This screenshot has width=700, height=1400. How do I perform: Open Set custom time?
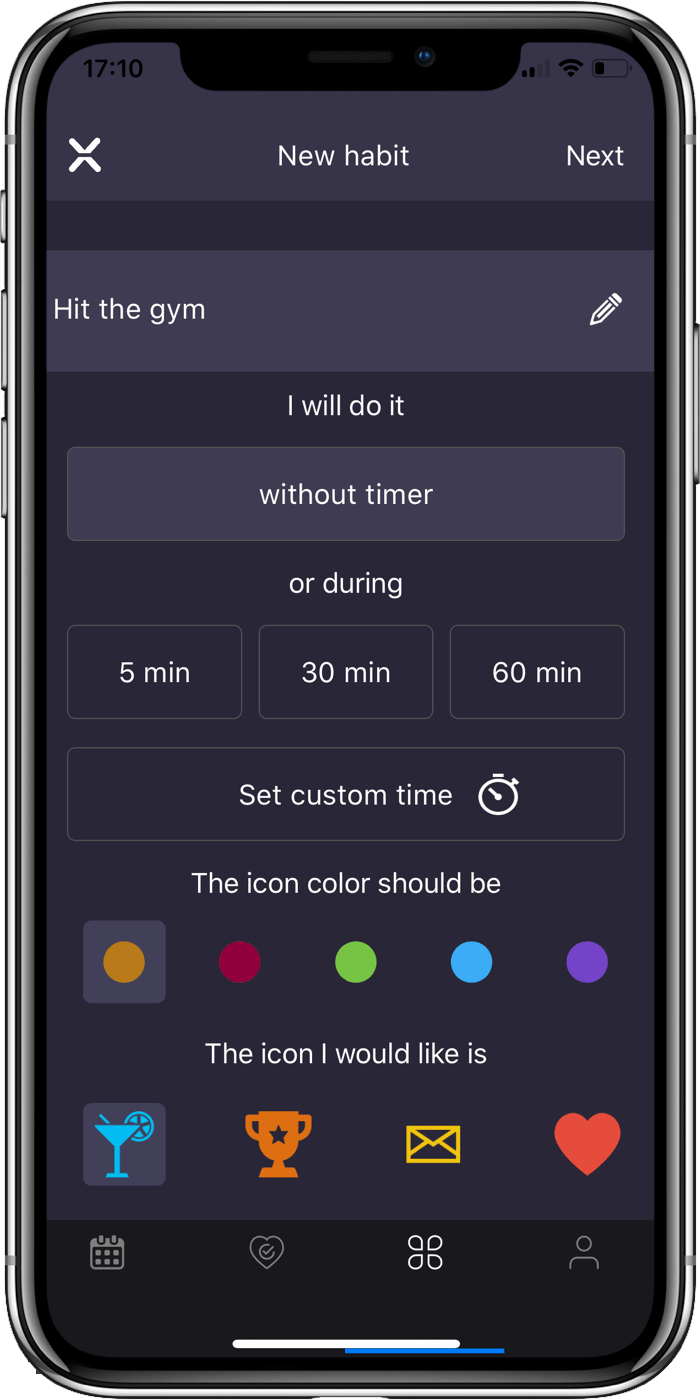coord(346,794)
